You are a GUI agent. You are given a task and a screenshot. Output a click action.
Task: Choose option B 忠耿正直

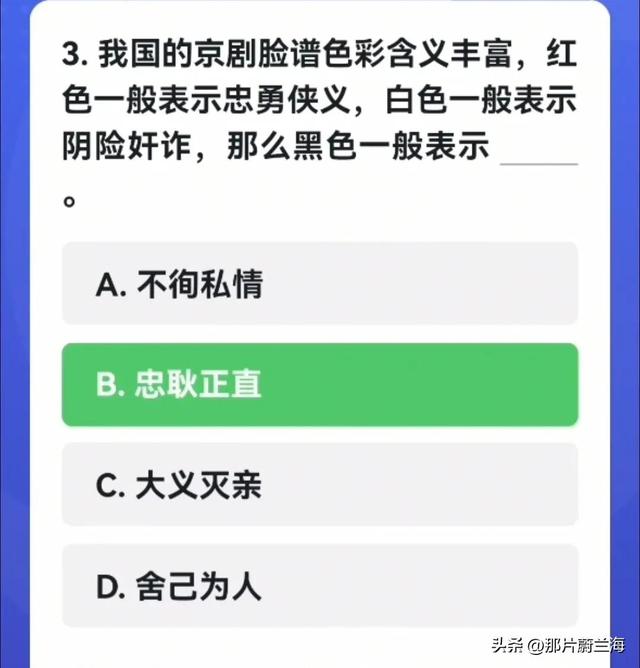click(320, 385)
